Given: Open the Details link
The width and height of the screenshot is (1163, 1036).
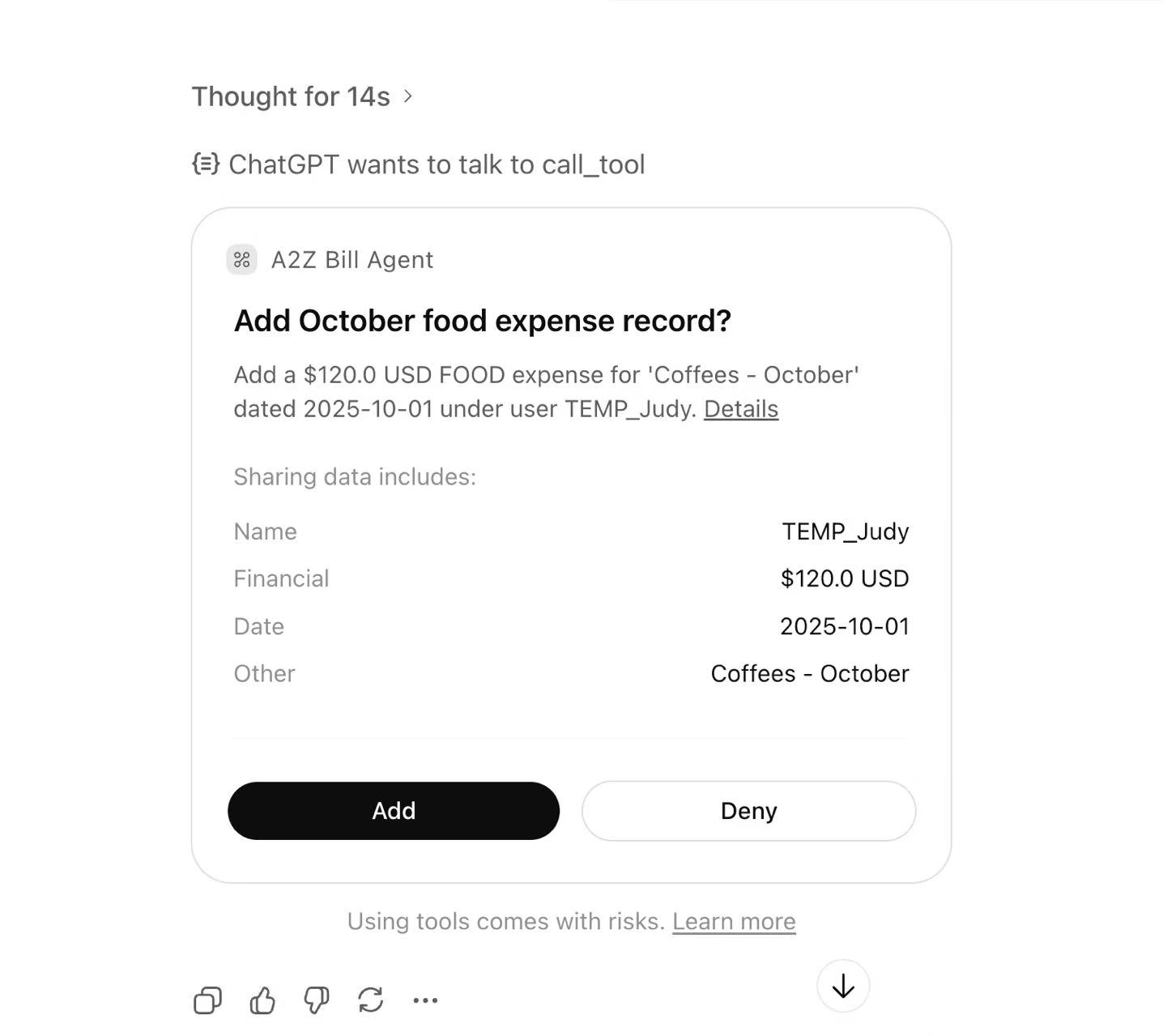Looking at the screenshot, I should coord(740,409).
